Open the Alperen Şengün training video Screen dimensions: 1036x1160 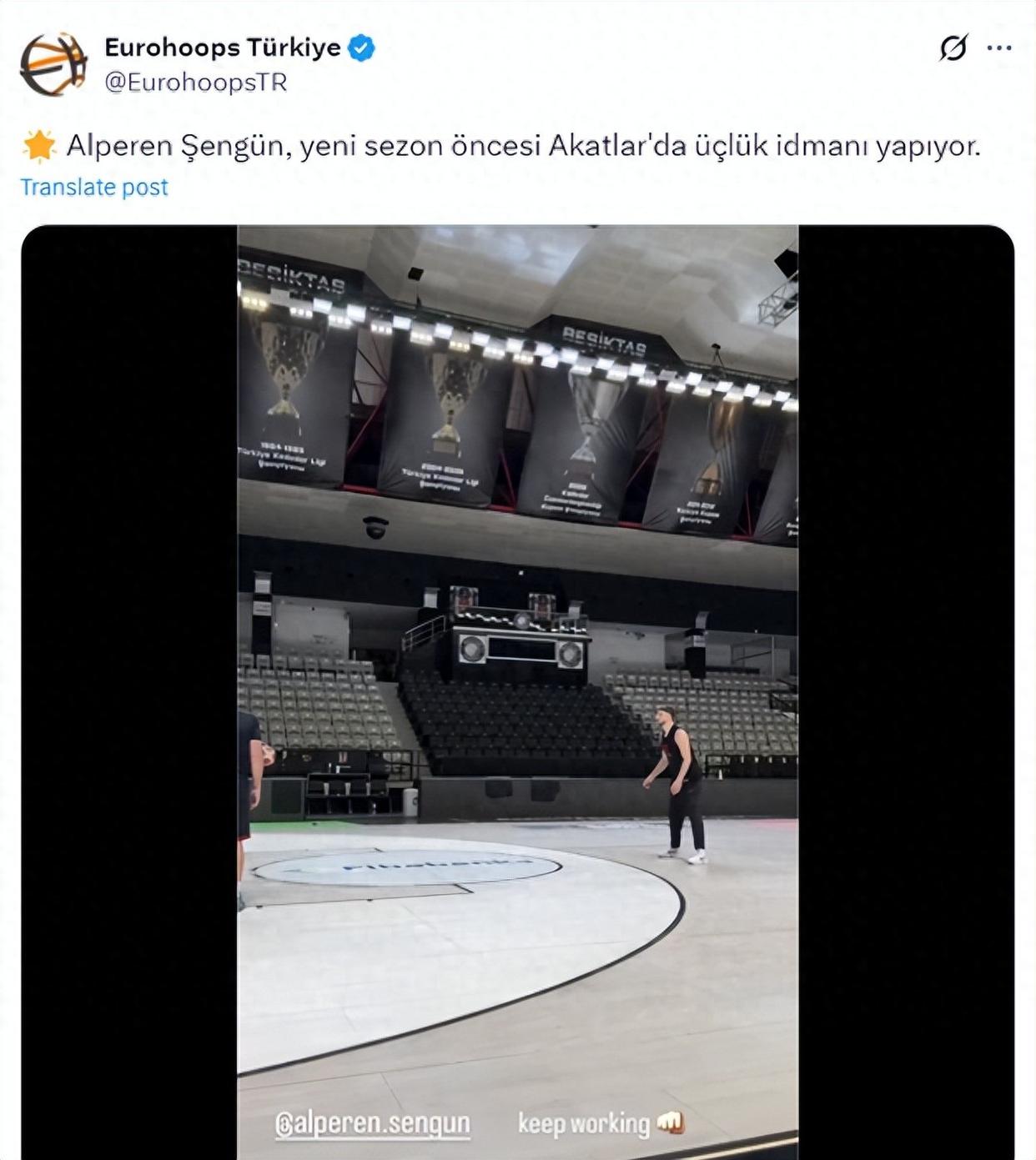[517, 667]
